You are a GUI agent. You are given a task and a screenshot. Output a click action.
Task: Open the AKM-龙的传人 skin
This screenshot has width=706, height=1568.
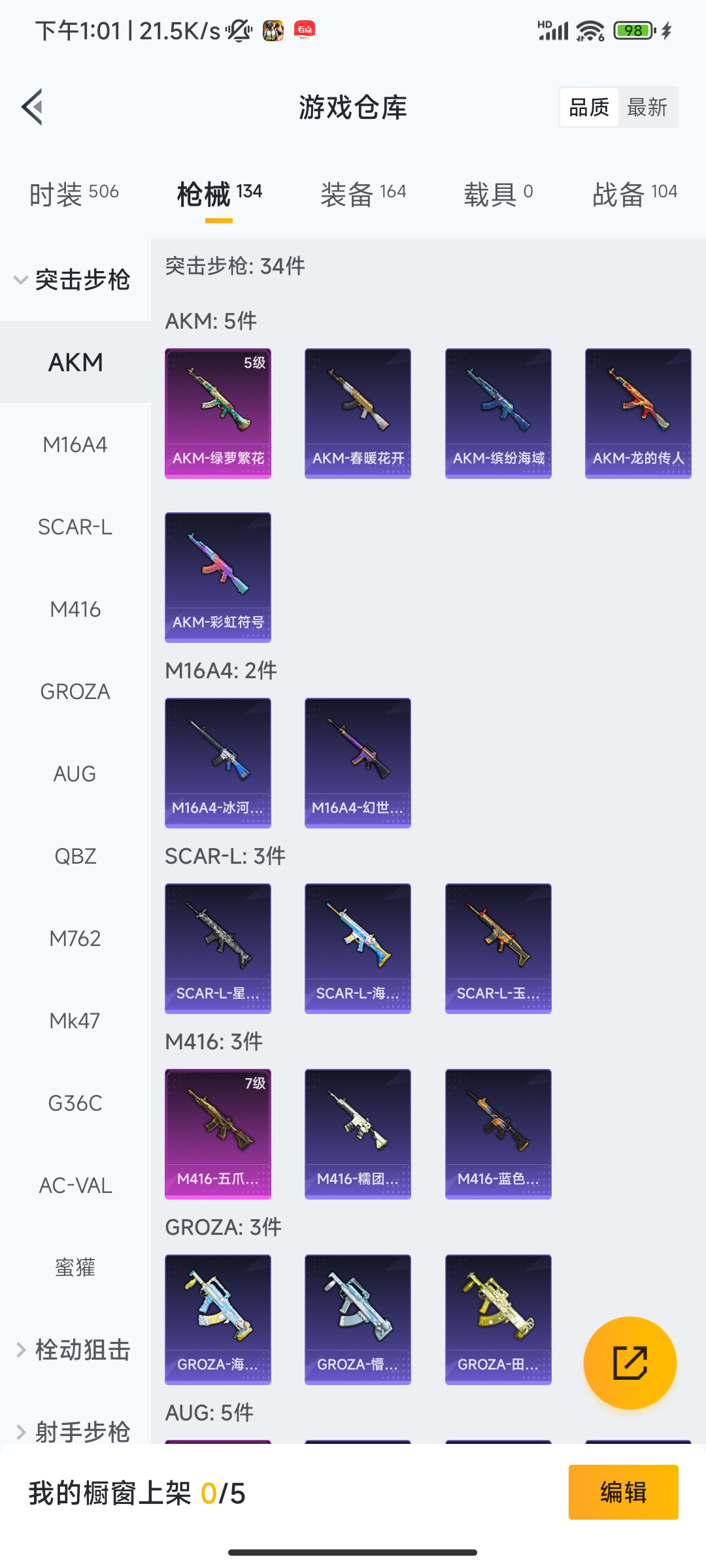click(638, 413)
